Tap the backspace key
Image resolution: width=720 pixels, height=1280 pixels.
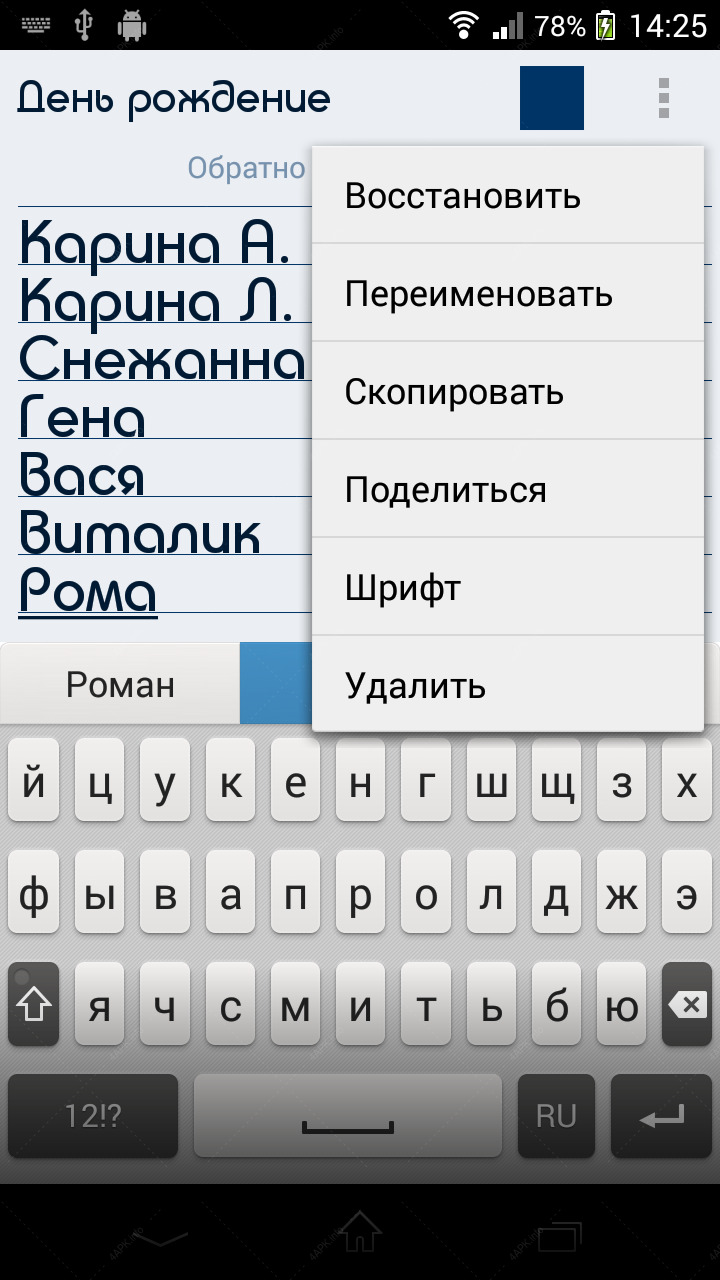coord(687,1005)
